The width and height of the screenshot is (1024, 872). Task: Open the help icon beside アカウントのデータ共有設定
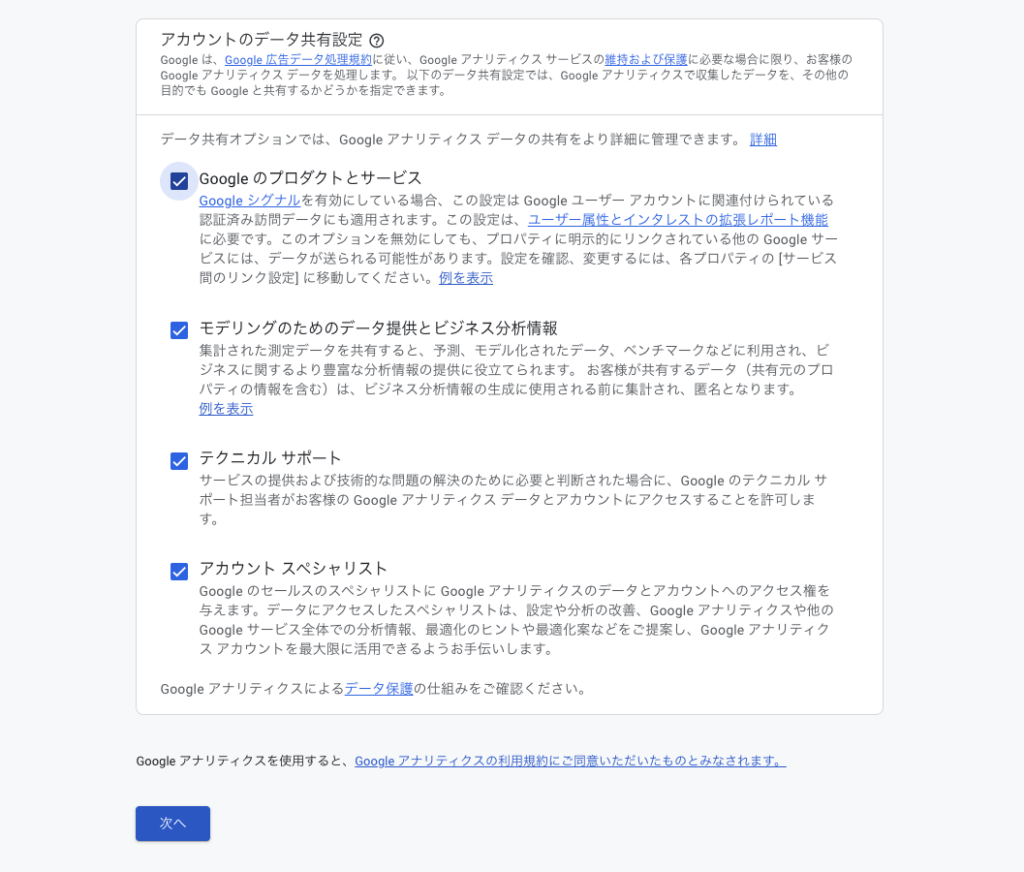pos(376,41)
